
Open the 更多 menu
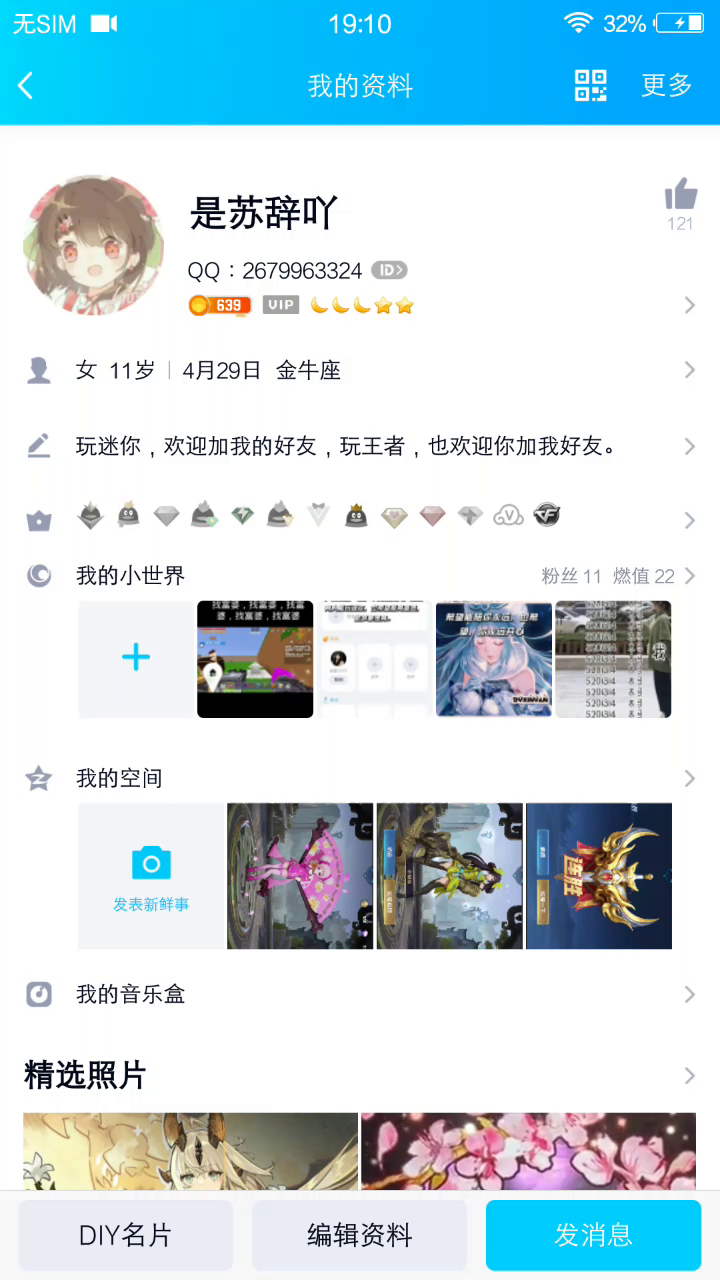[x=666, y=86]
